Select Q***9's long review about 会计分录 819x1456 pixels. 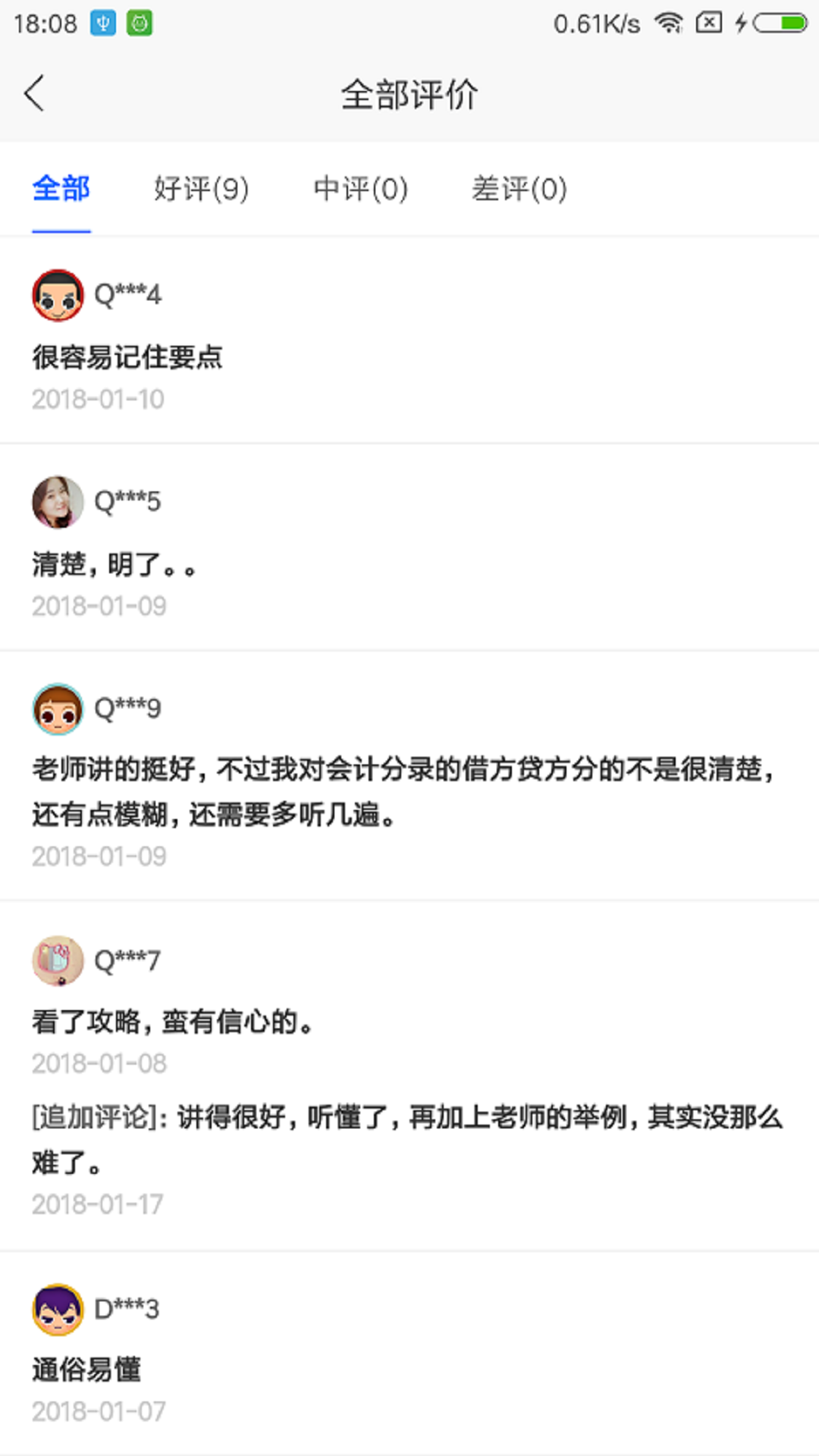(402, 789)
